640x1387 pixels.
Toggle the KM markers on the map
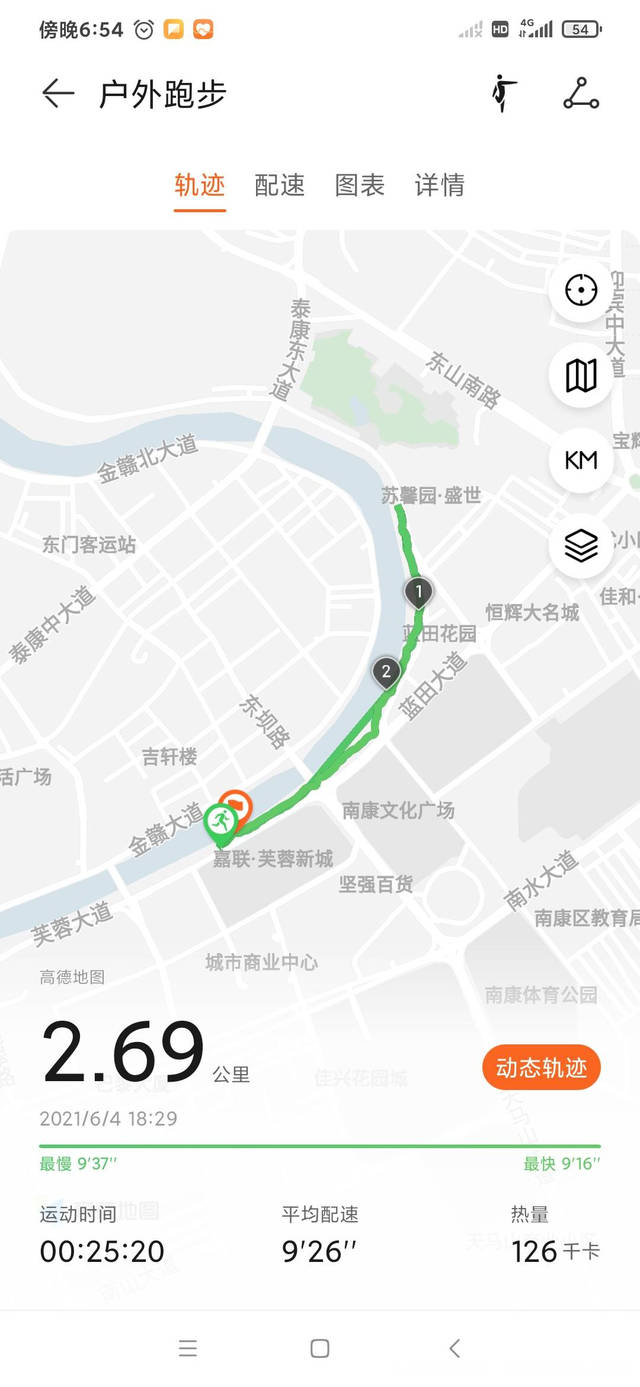click(x=581, y=460)
